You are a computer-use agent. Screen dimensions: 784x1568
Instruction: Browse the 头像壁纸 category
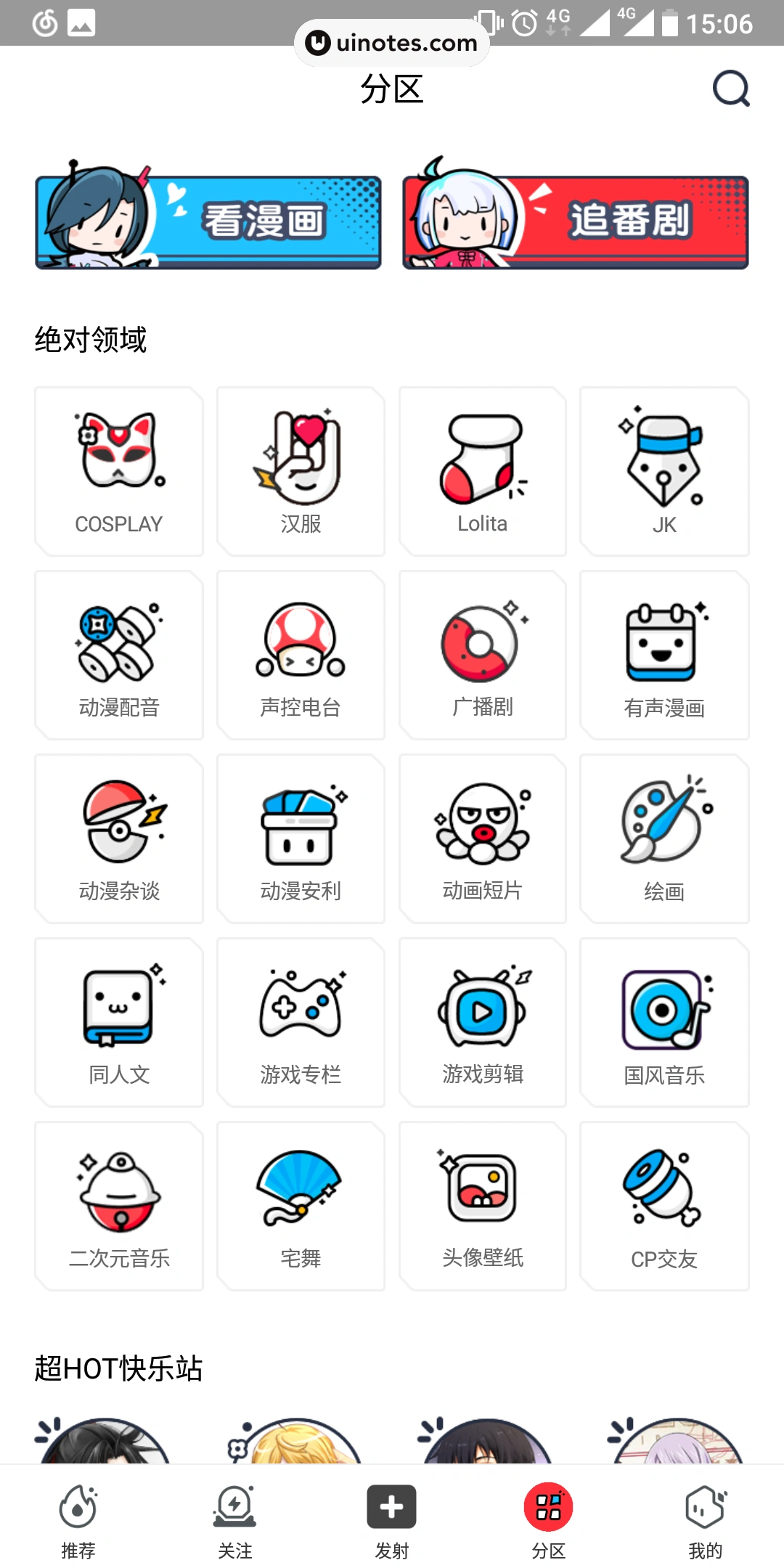tap(483, 1206)
